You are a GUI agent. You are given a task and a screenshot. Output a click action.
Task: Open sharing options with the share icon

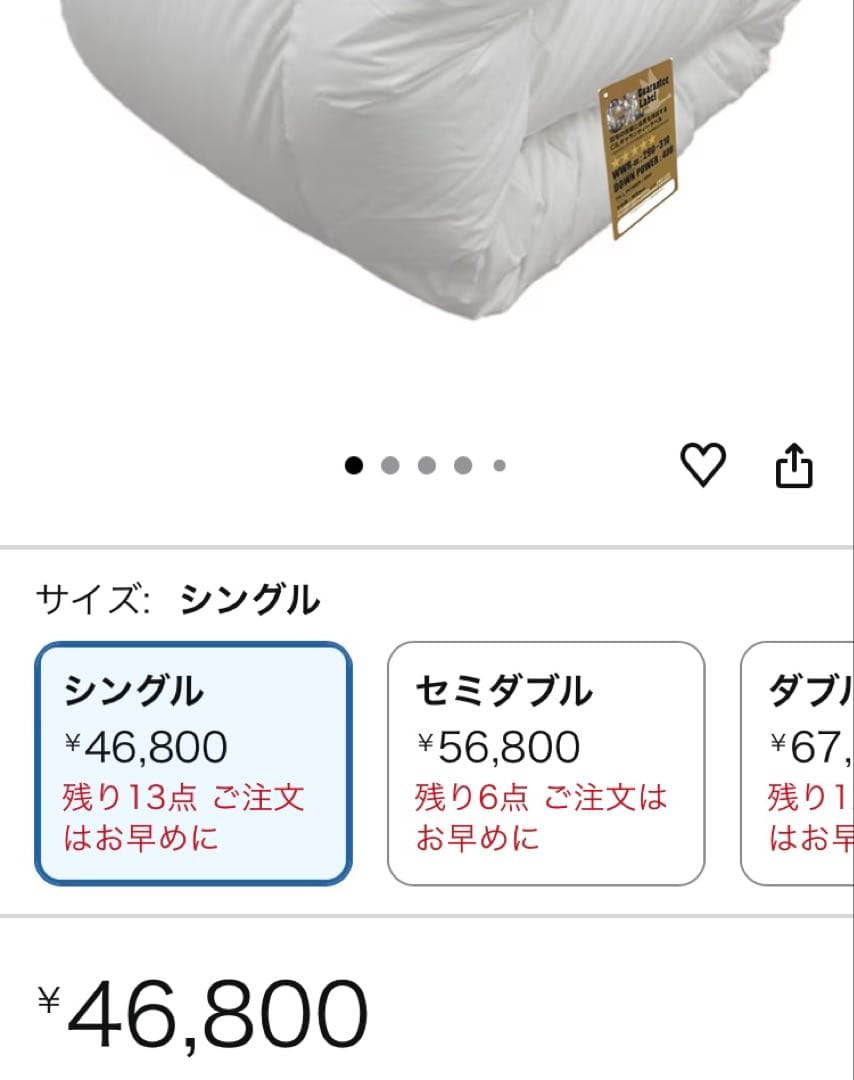point(795,463)
